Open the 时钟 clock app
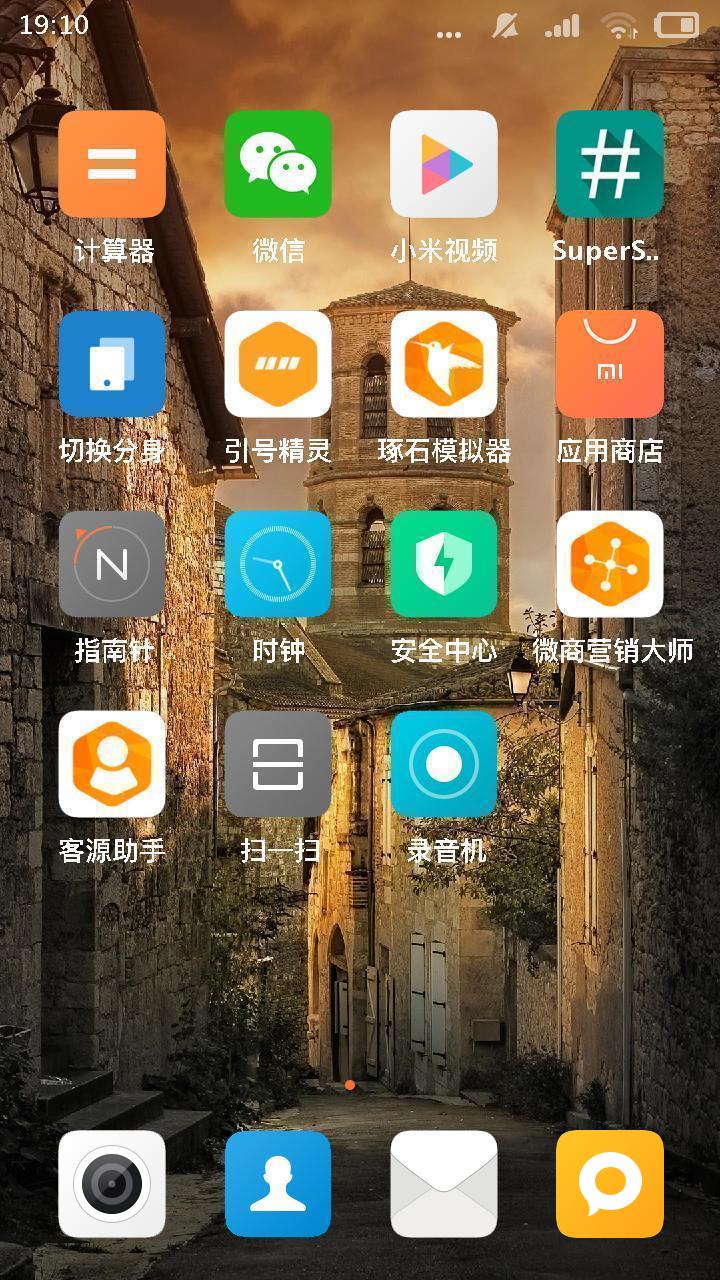 tap(278, 564)
